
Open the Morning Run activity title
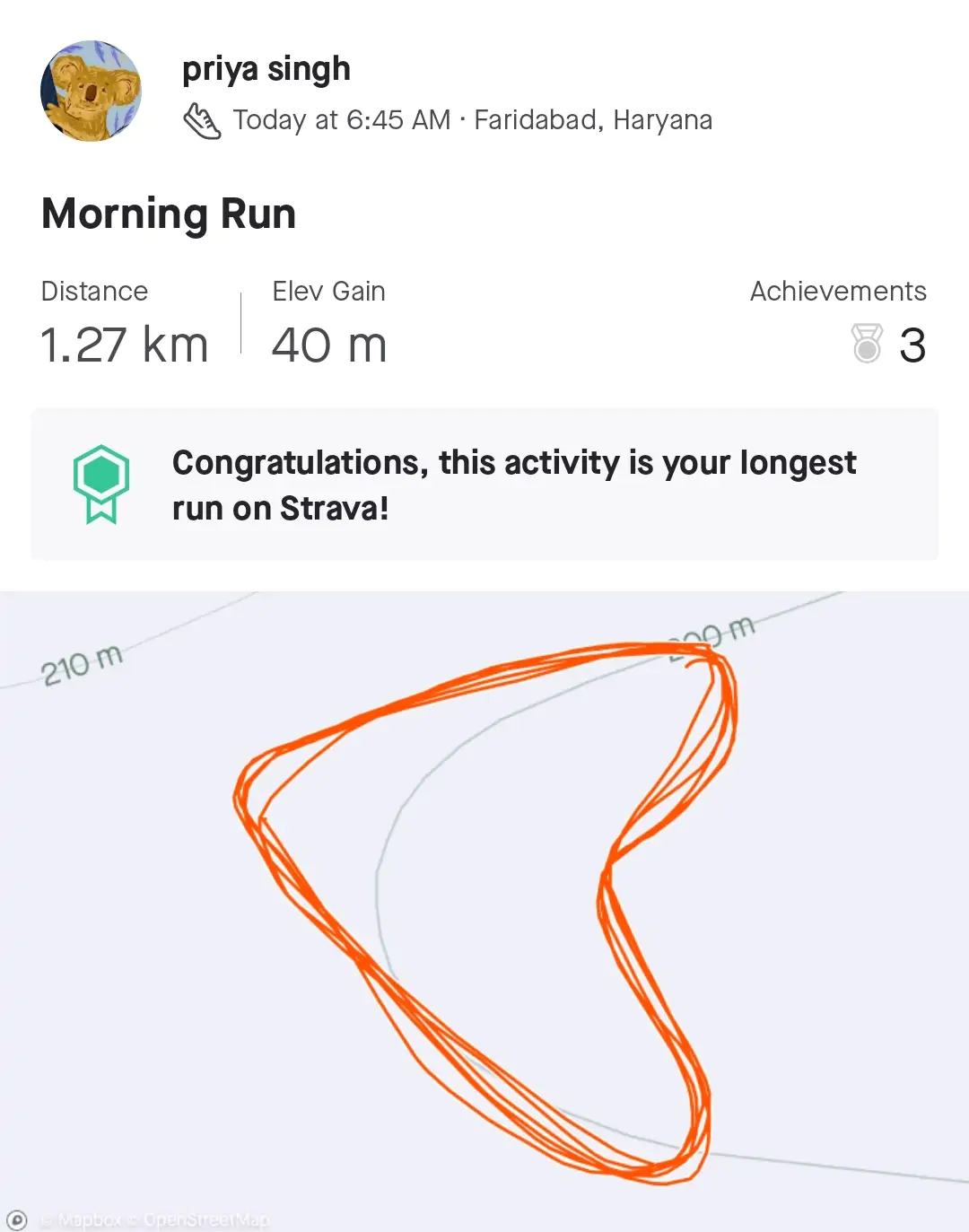[169, 214]
